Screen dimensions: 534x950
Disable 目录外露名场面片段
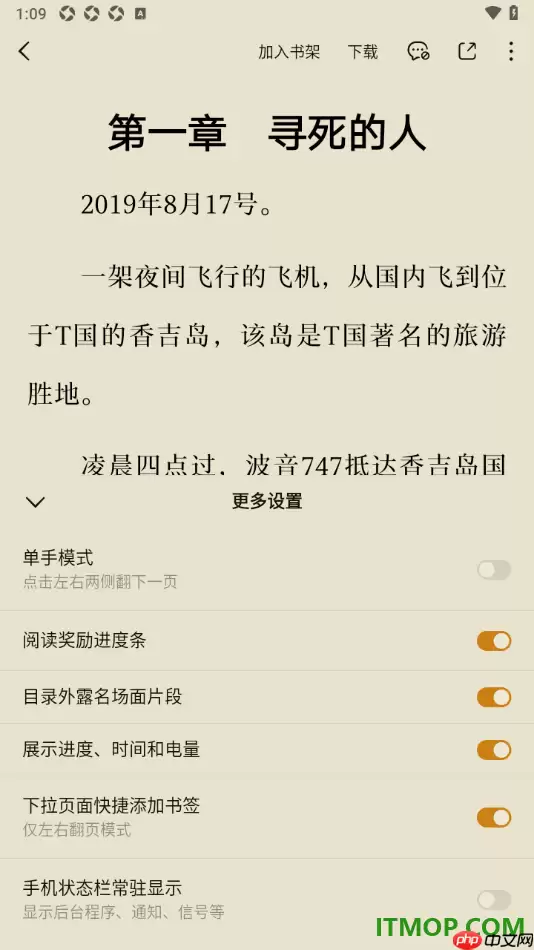(x=494, y=697)
